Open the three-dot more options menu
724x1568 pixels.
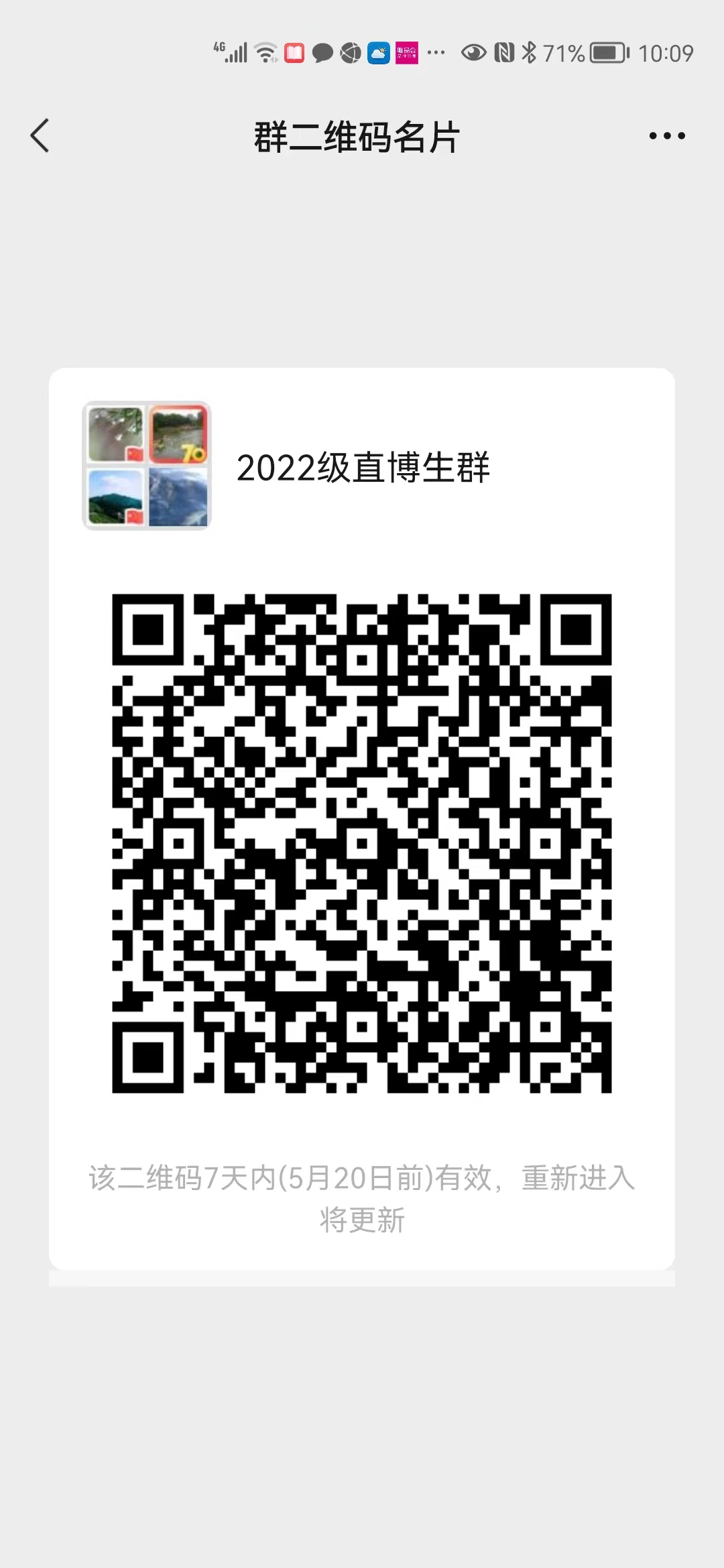[666, 136]
